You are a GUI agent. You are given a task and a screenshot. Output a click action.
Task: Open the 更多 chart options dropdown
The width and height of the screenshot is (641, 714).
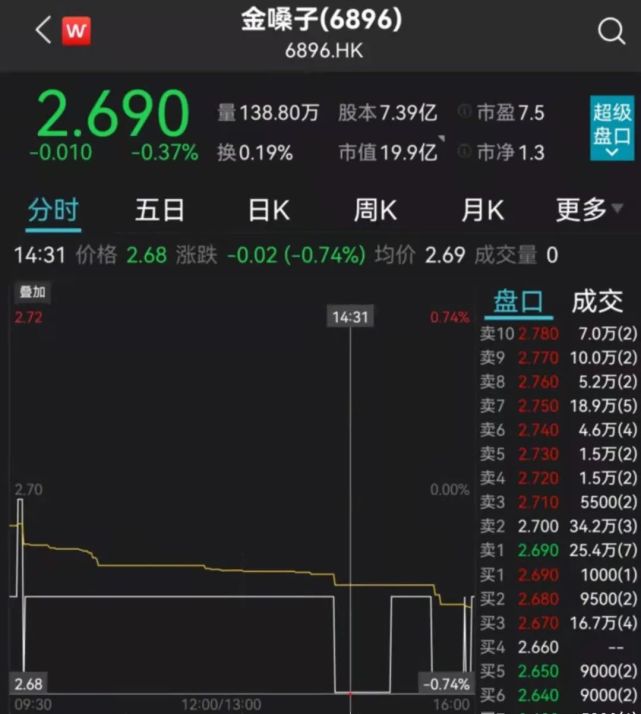pyautogui.click(x=588, y=210)
